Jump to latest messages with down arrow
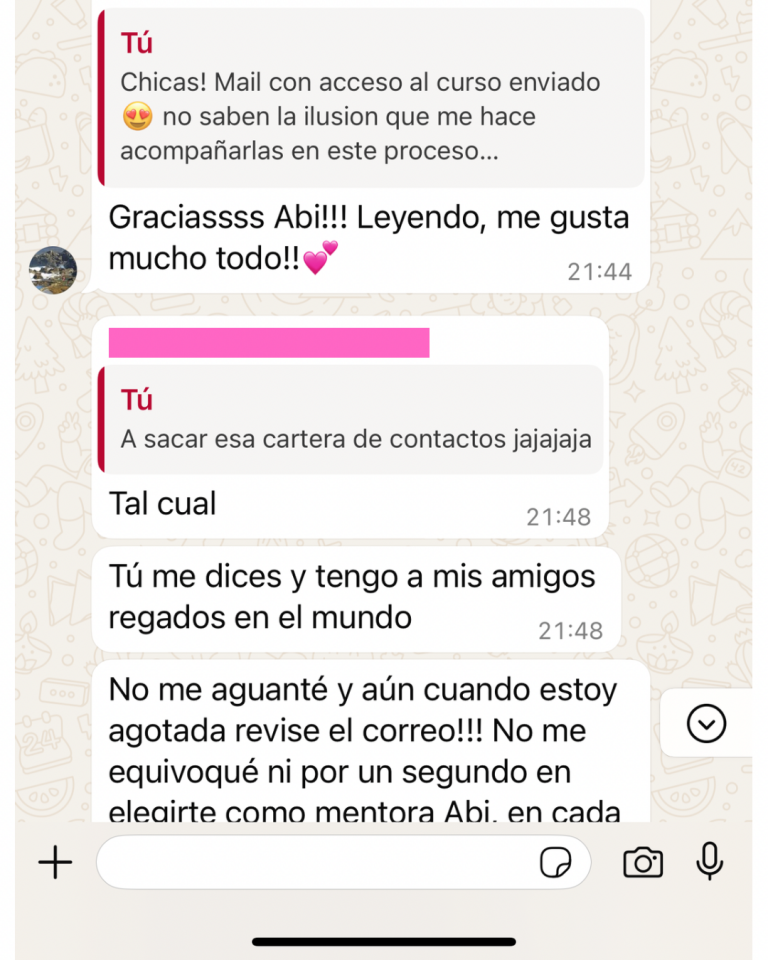Image resolution: width=768 pixels, height=960 pixels. point(707,723)
